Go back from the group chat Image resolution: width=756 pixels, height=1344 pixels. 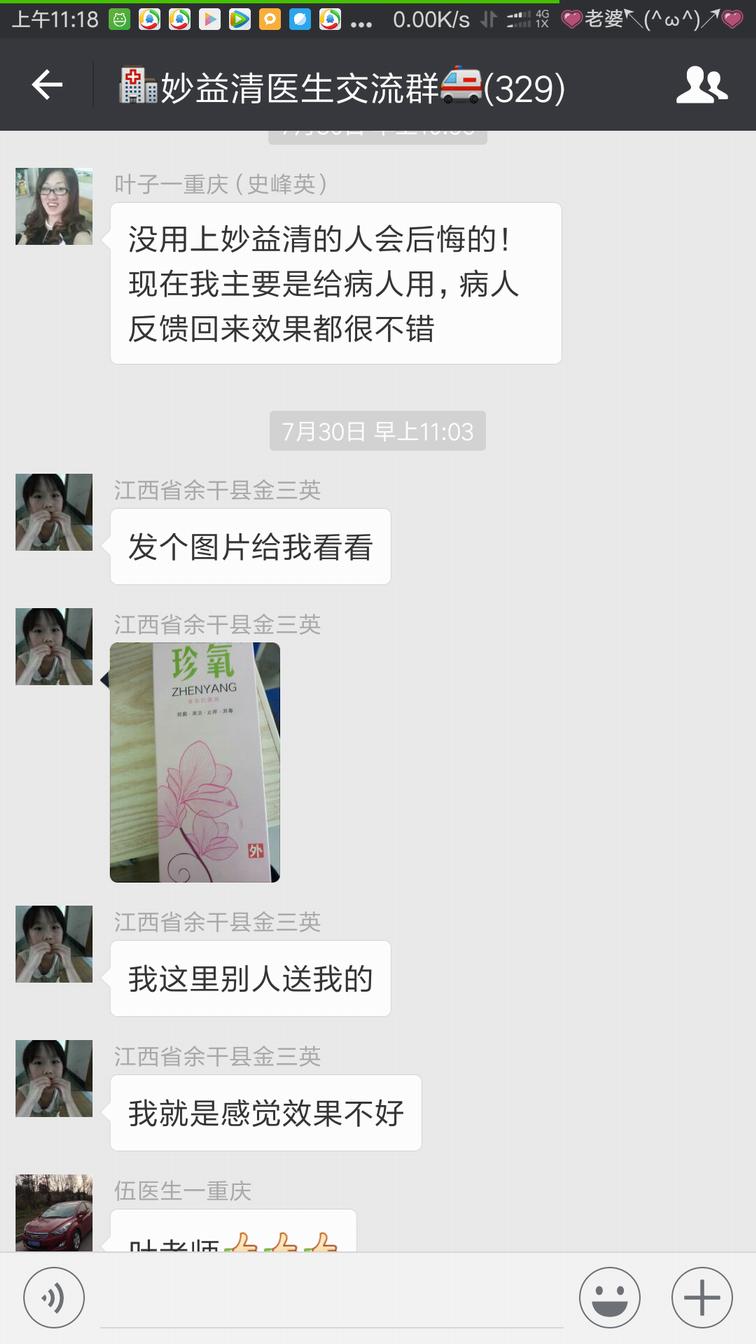47,86
